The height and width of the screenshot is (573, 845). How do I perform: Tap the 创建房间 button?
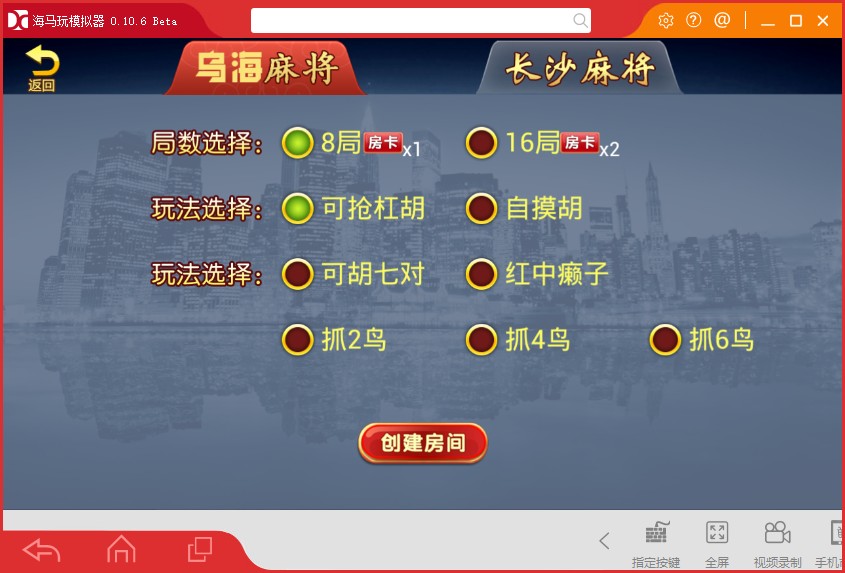pos(422,443)
